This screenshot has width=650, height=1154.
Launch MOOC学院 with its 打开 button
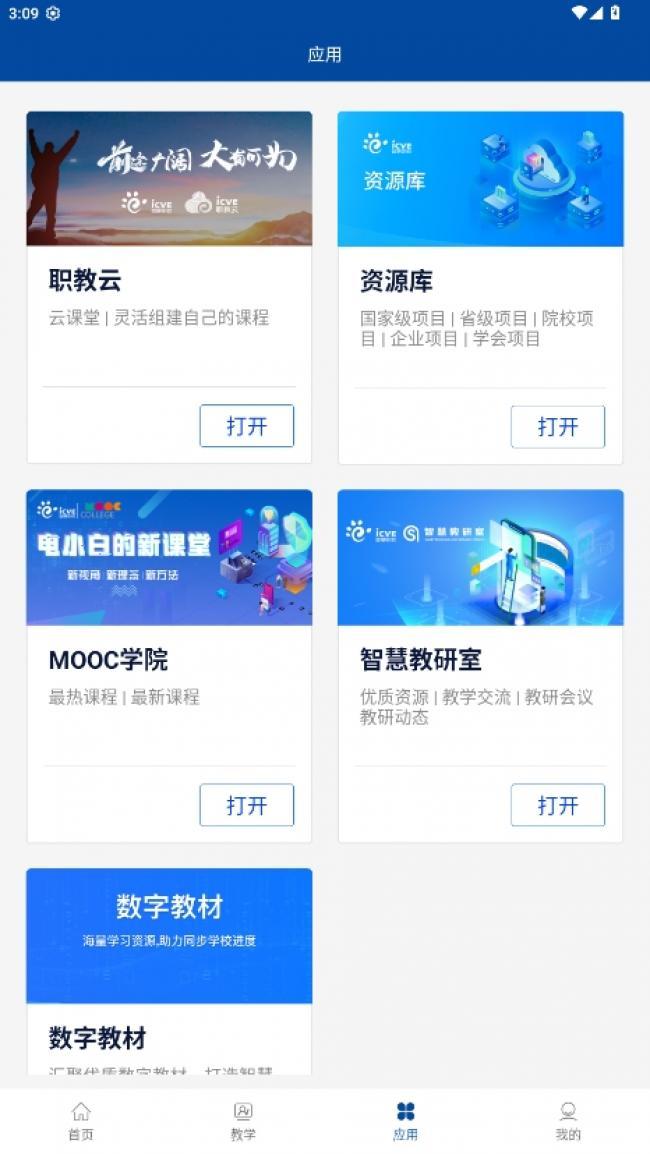point(246,805)
